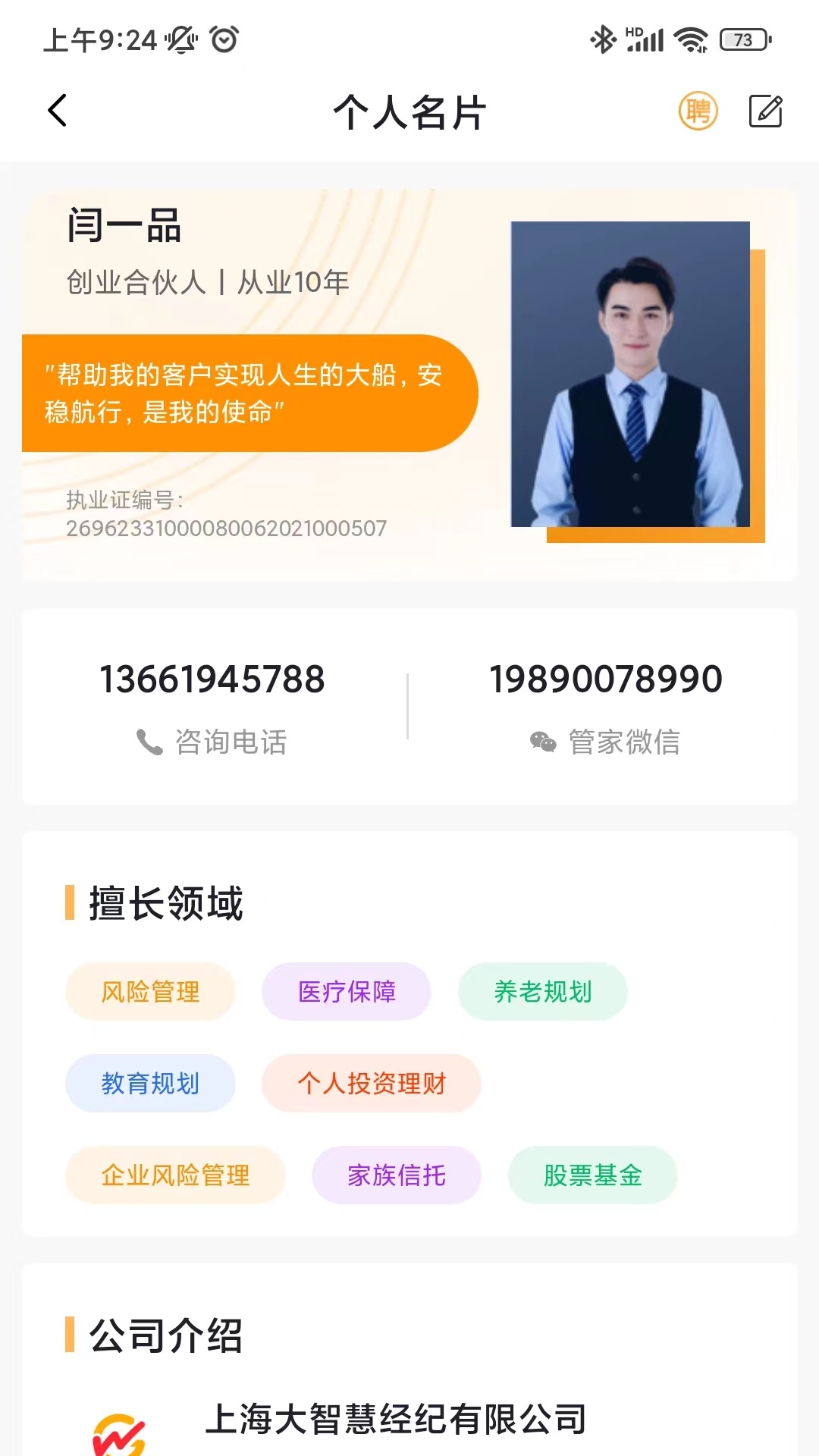This screenshot has height=1456, width=819.
Task: Open 管家微信 contact 19890078990
Action: pyautogui.click(x=604, y=705)
